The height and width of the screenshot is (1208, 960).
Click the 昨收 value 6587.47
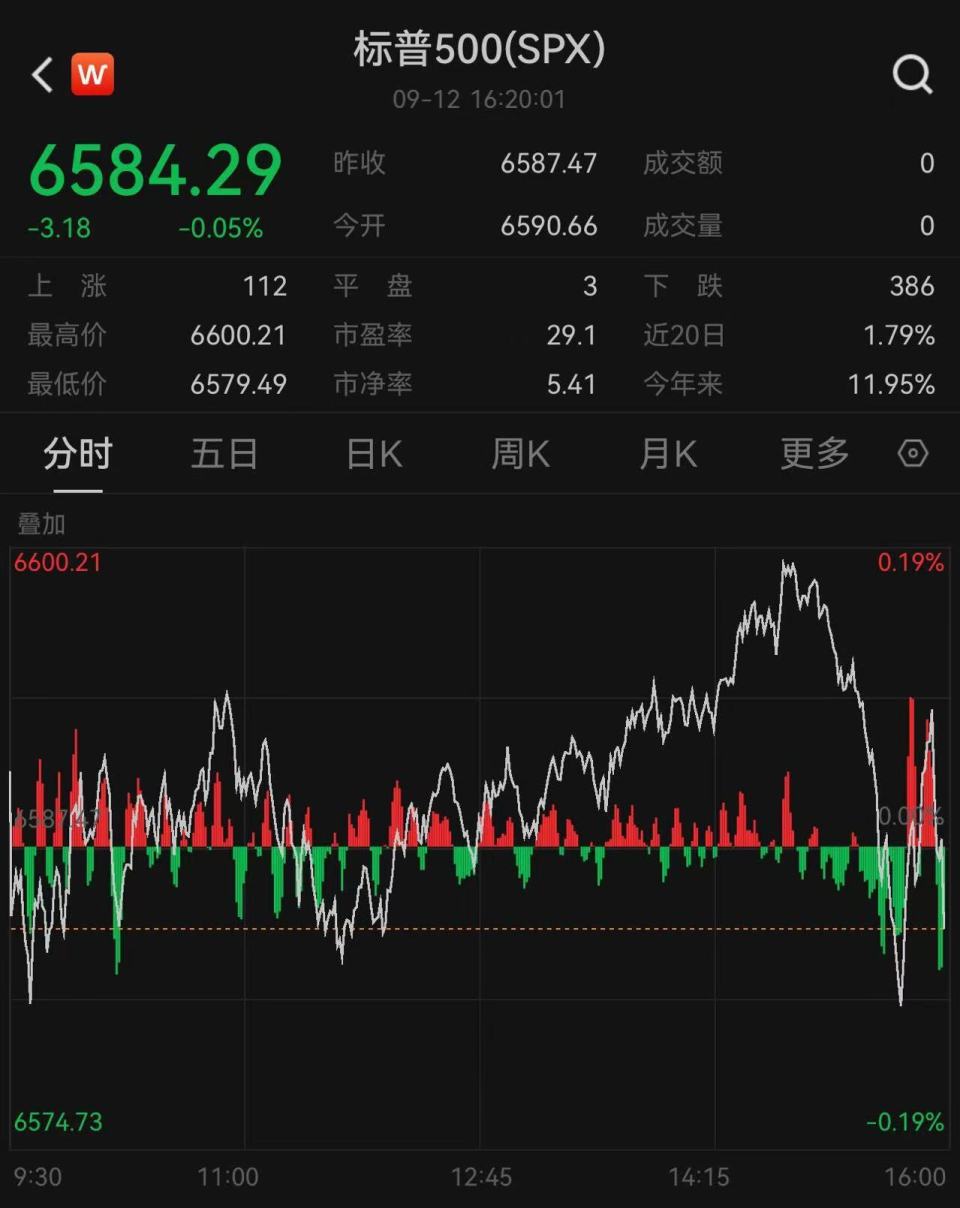tap(549, 163)
